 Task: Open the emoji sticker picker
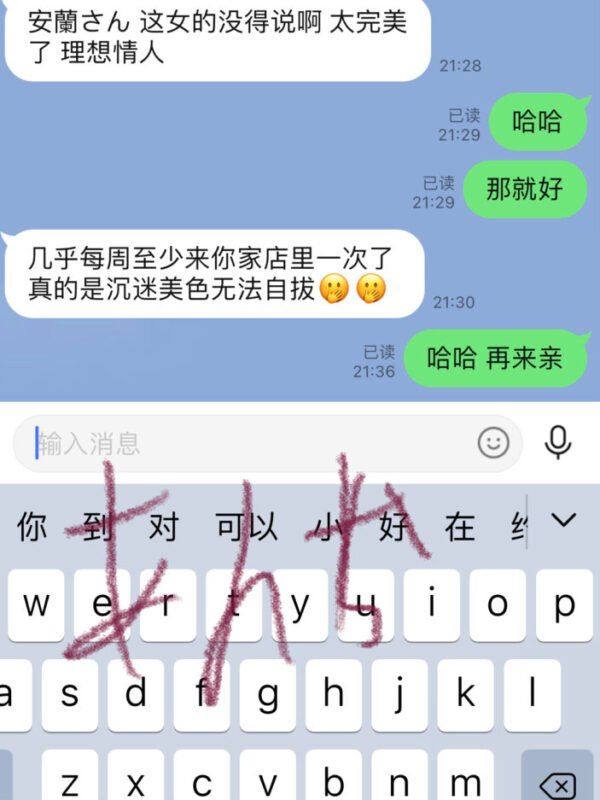point(493,443)
